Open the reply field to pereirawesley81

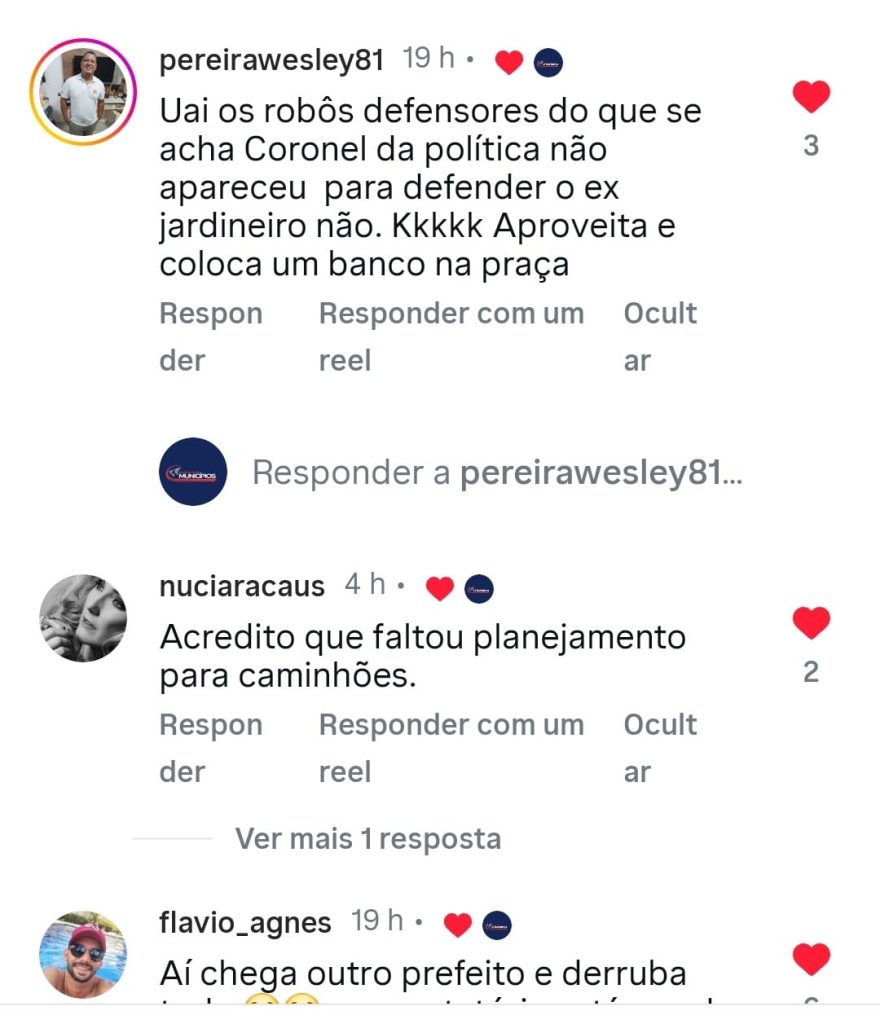[497, 472]
